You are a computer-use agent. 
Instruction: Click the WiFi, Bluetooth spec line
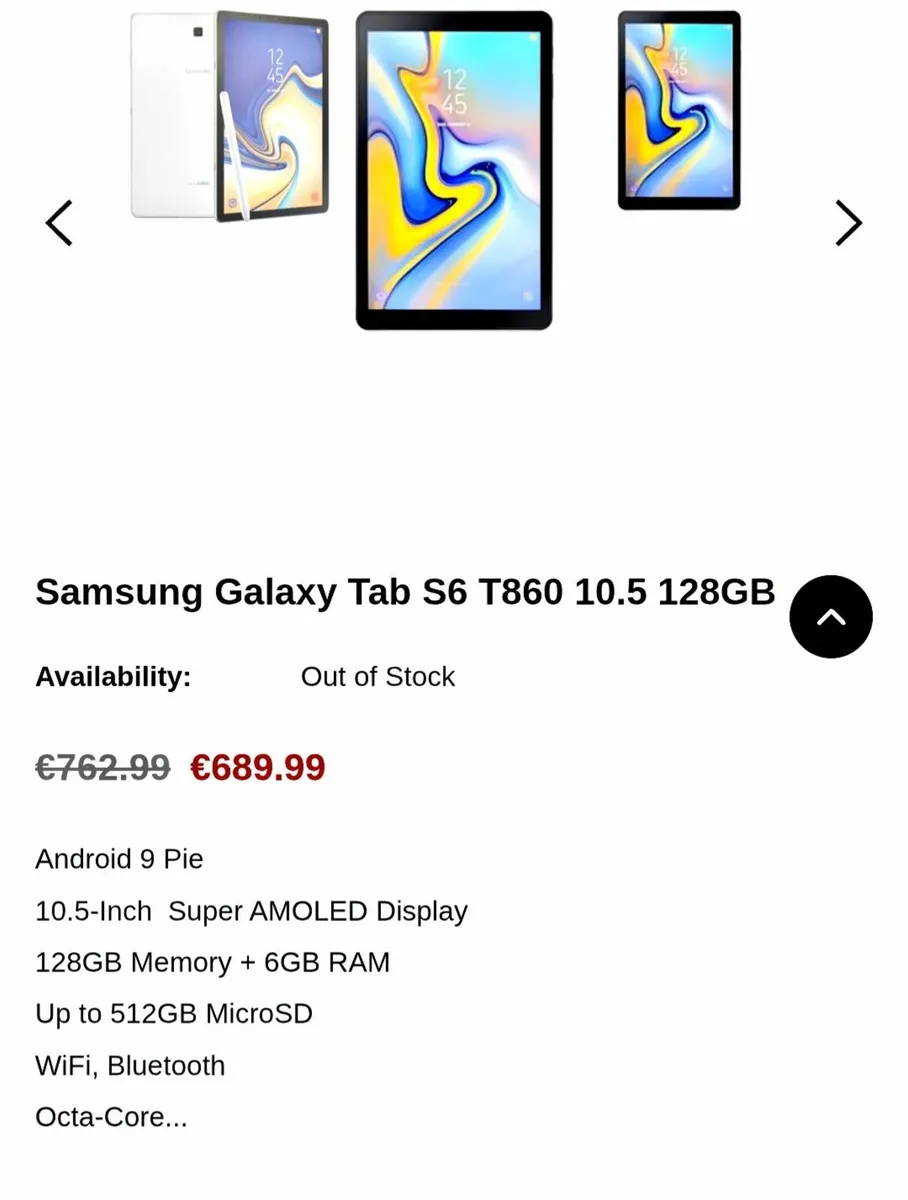pos(130,1066)
